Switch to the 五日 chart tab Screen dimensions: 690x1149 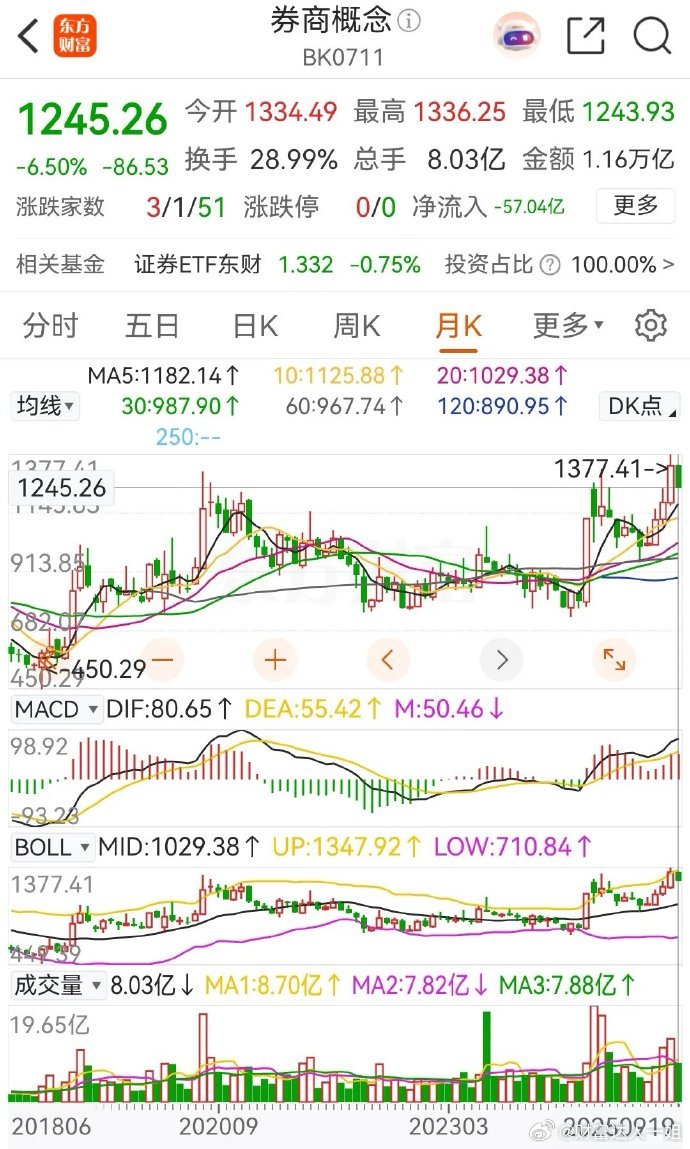point(152,325)
